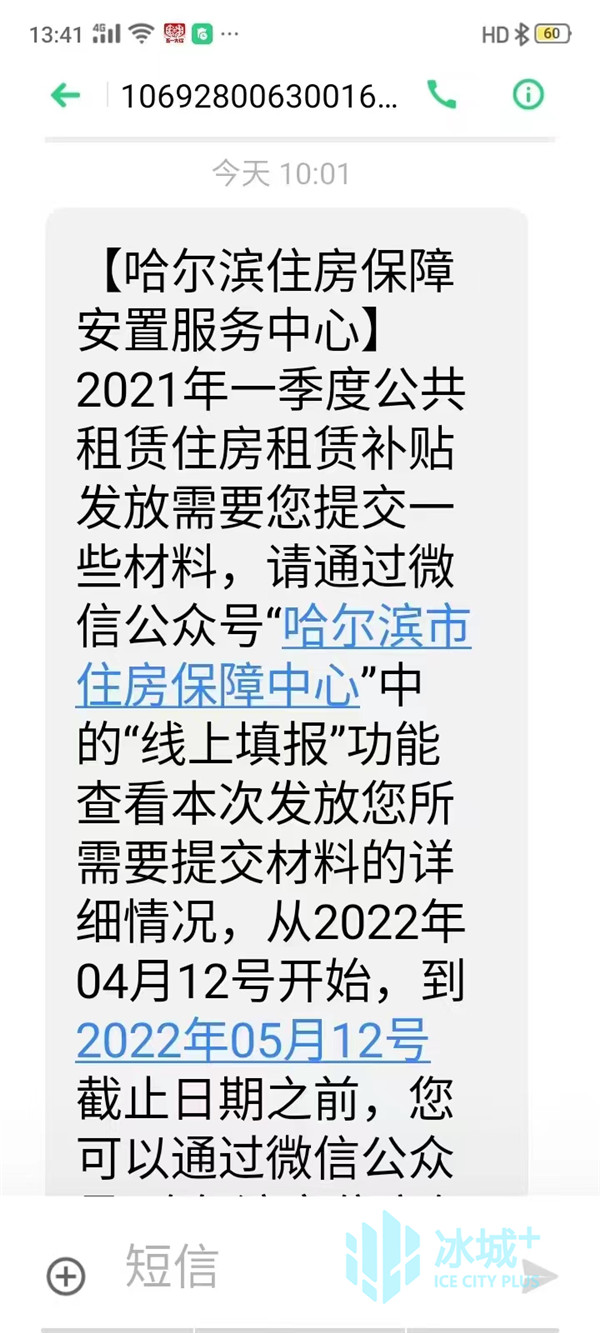Open the conversation info icon
Image resolution: width=600 pixels, height=1333 pixels.
tap(528, 95)
